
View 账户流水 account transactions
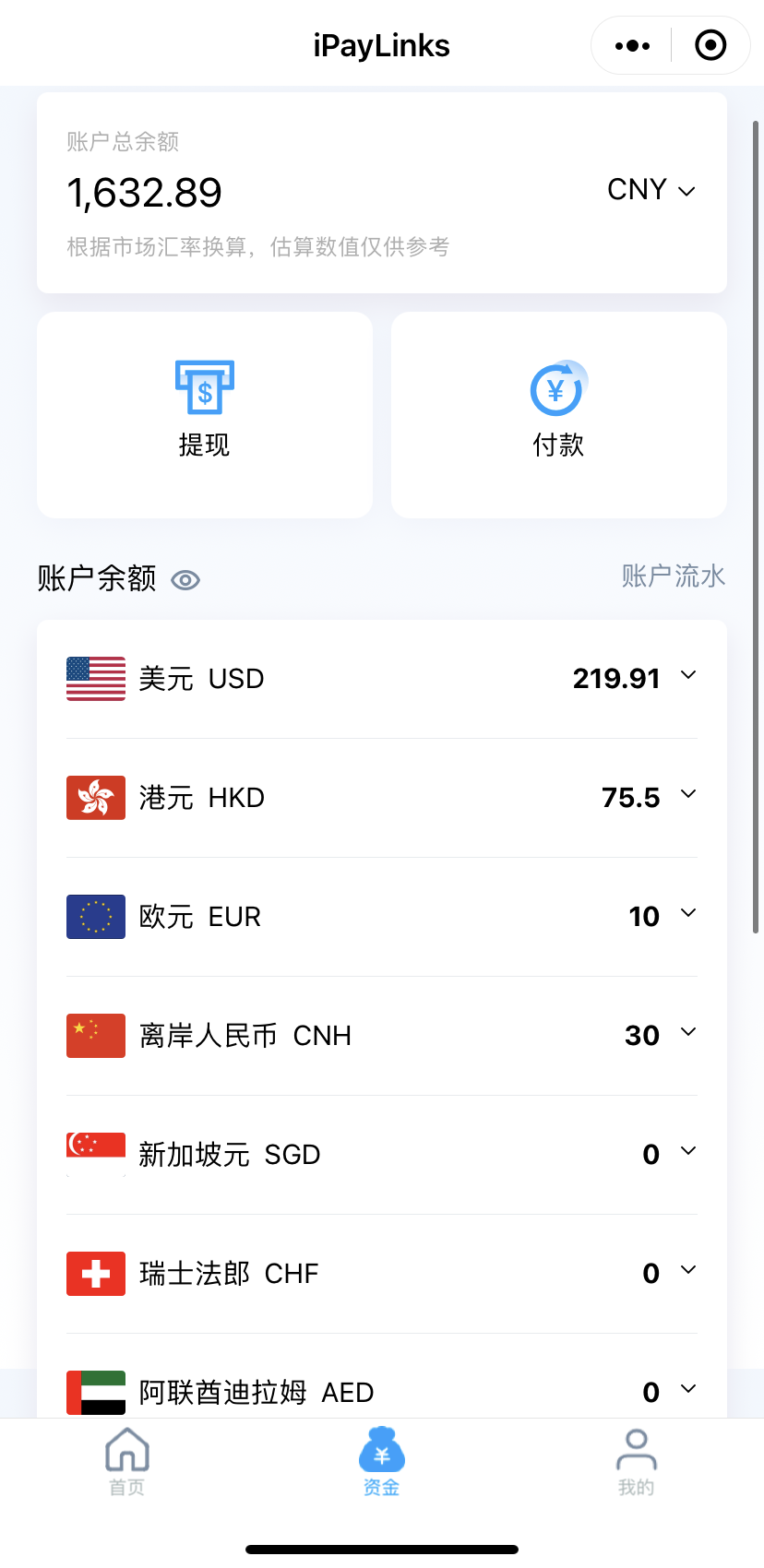click(x=673, y=576)
